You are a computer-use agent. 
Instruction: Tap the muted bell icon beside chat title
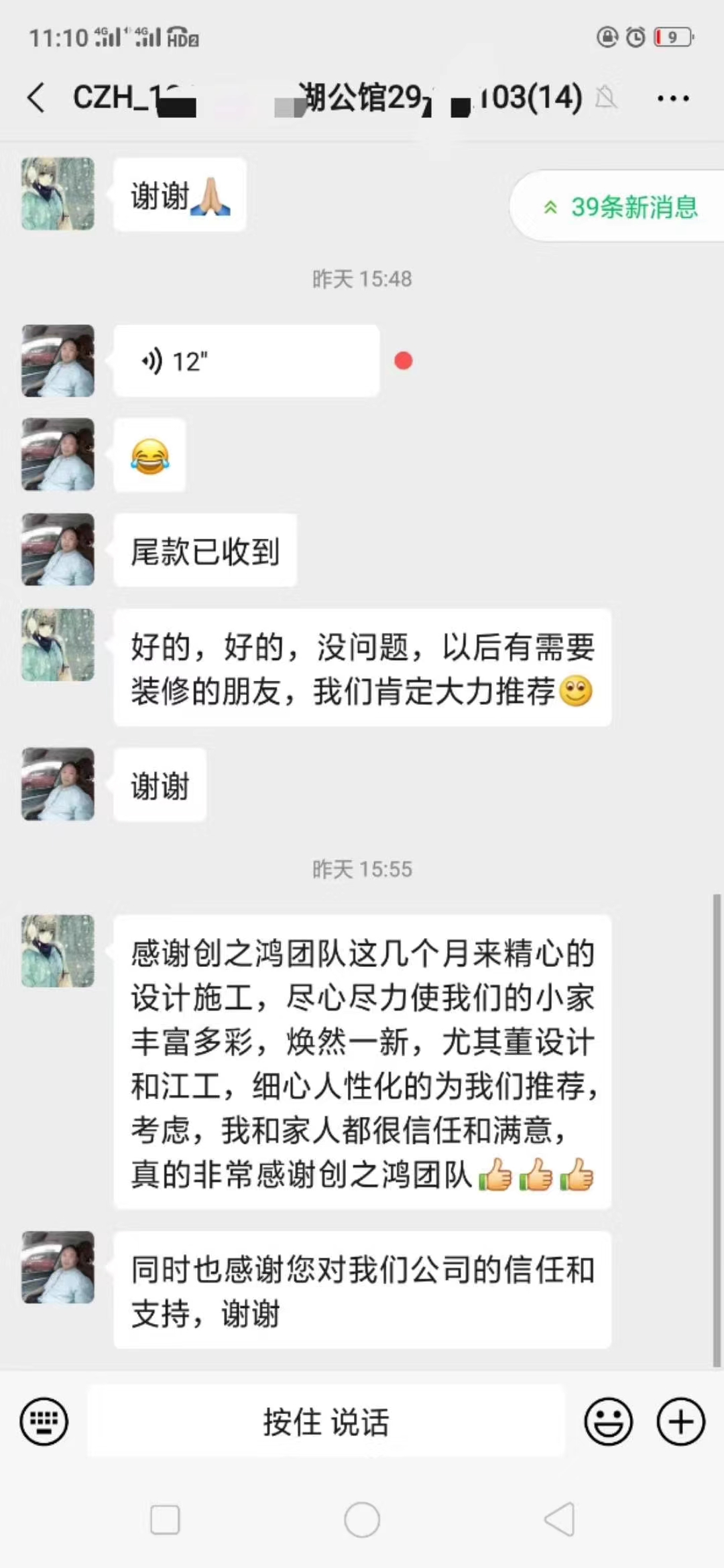pyautogui.click(x=605, y=98)
